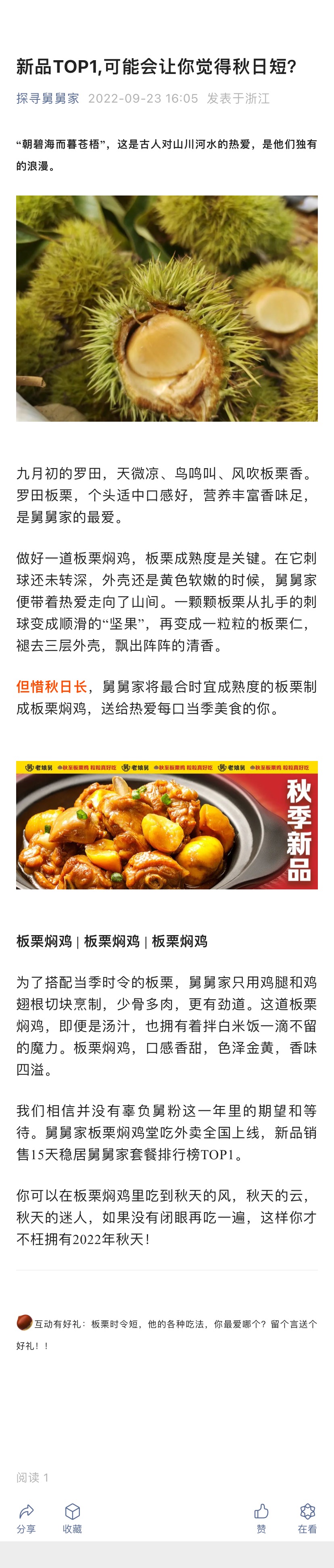This screenshot has height=1568, width=334.
Task: Open the 探寻舅舅家 account link
Action: [48, 99]
